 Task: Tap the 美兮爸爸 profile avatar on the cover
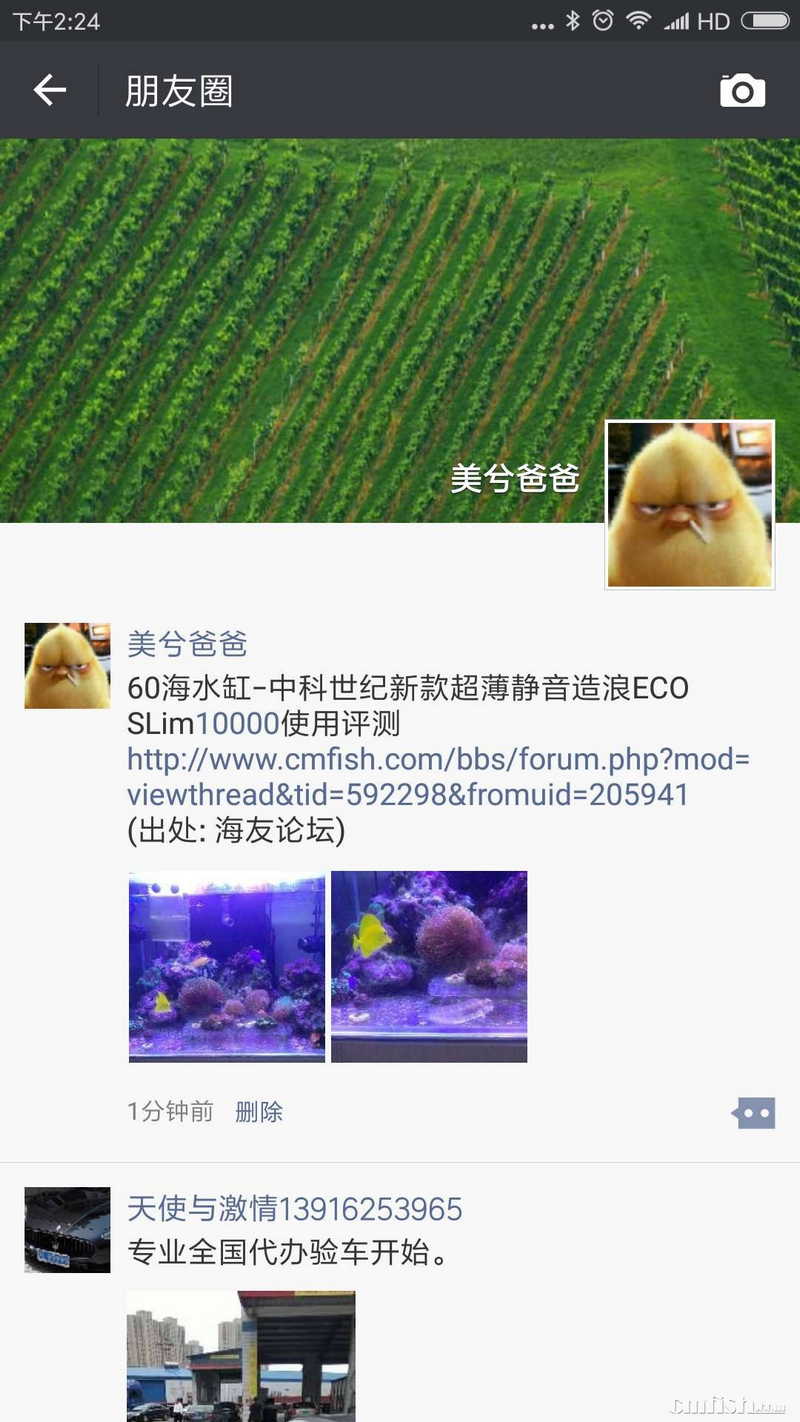(x=690, y=504)
